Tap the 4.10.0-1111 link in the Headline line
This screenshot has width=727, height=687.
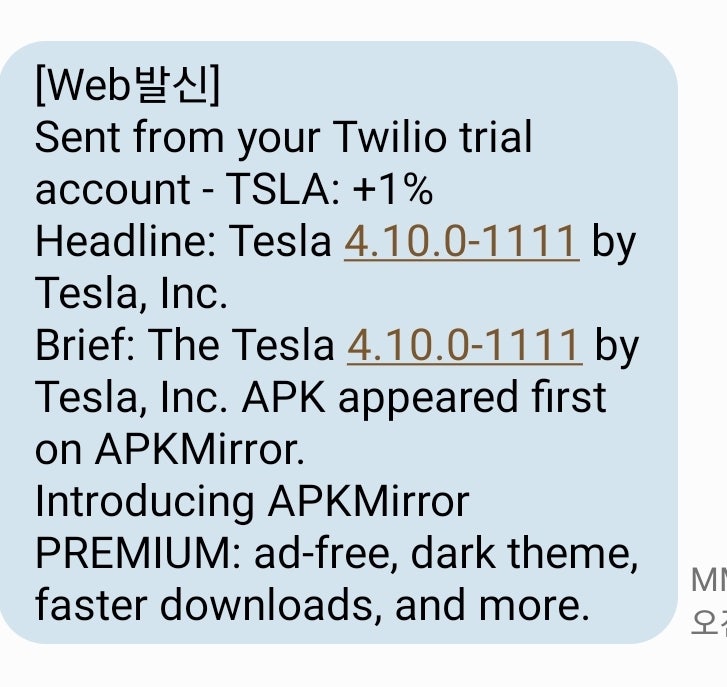coord(461,241)
